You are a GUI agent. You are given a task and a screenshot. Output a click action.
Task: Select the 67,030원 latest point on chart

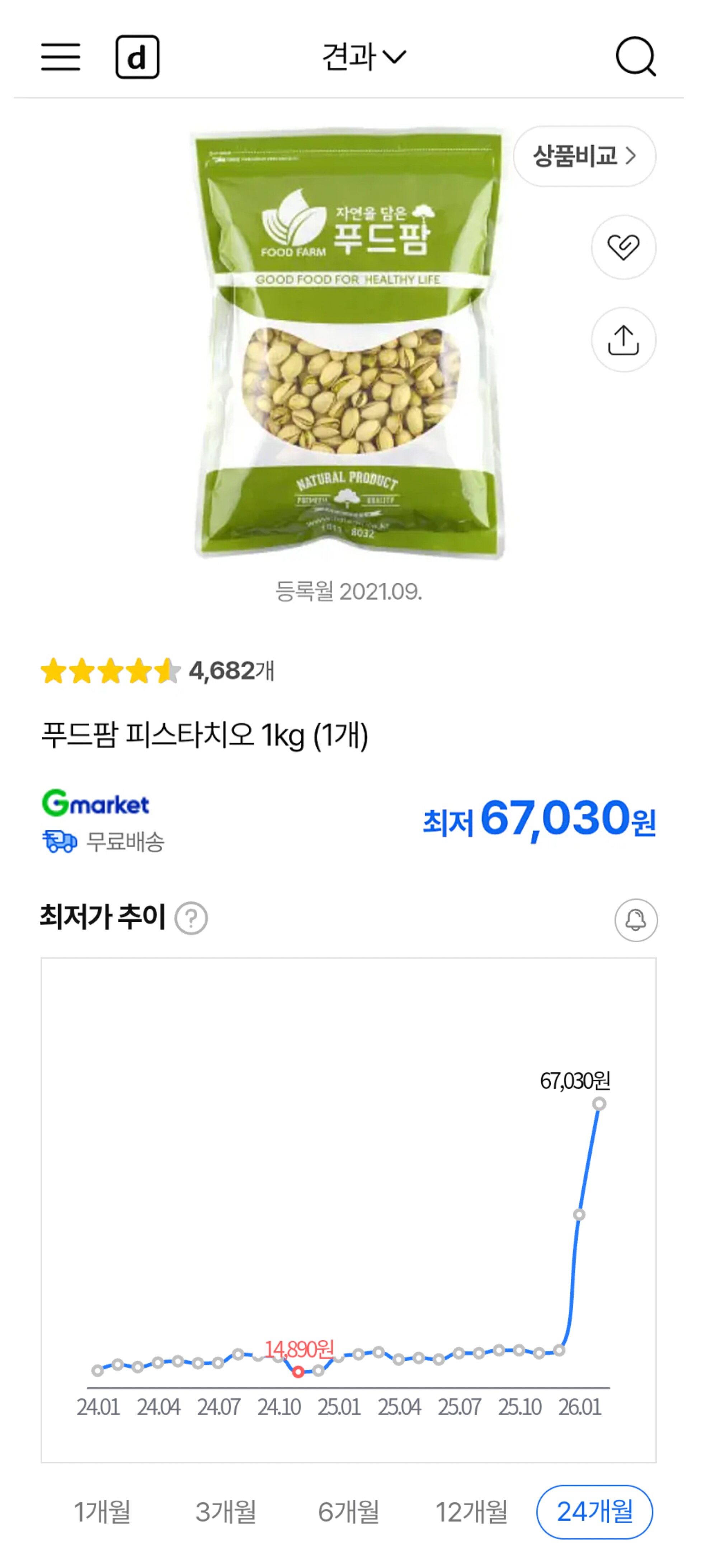599,1104
